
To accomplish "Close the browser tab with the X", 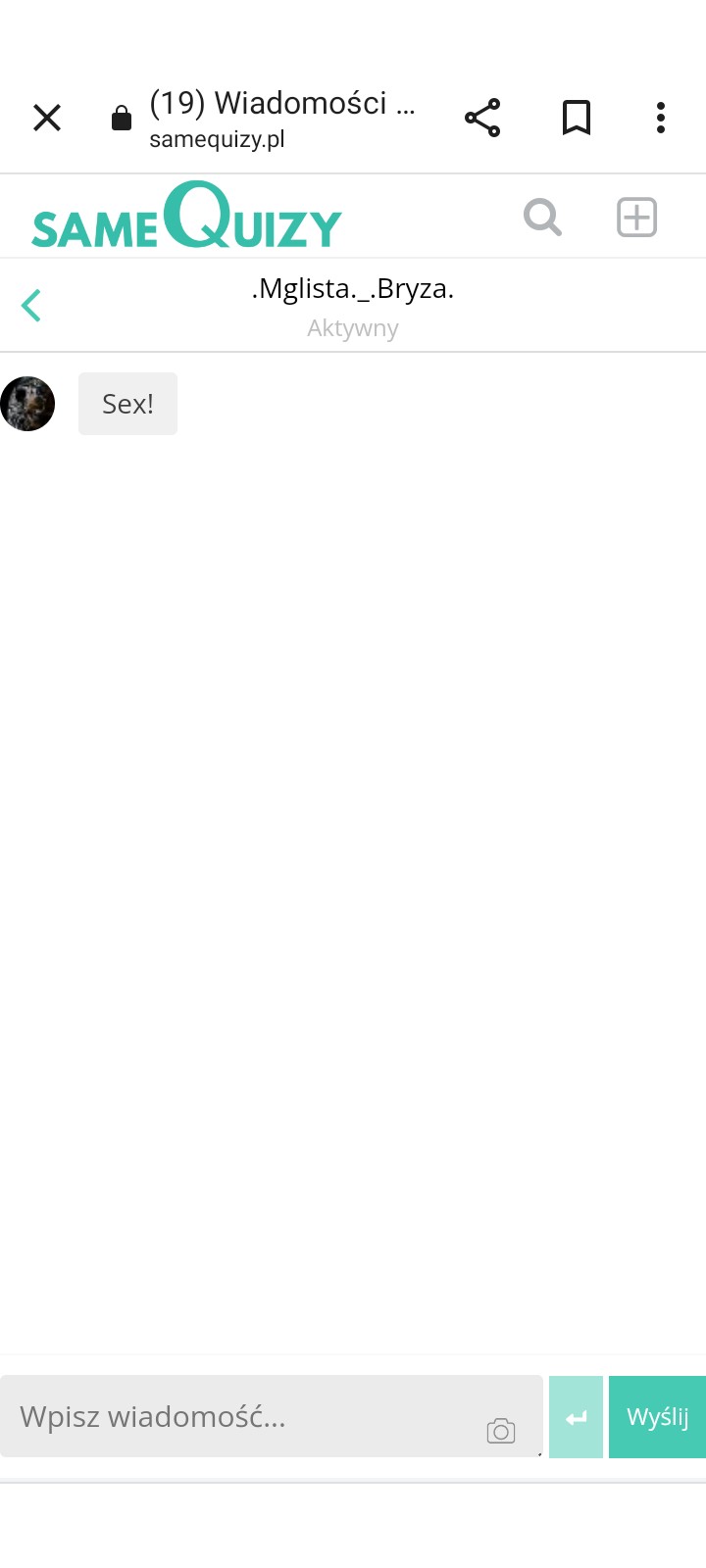I will [47, 119].
